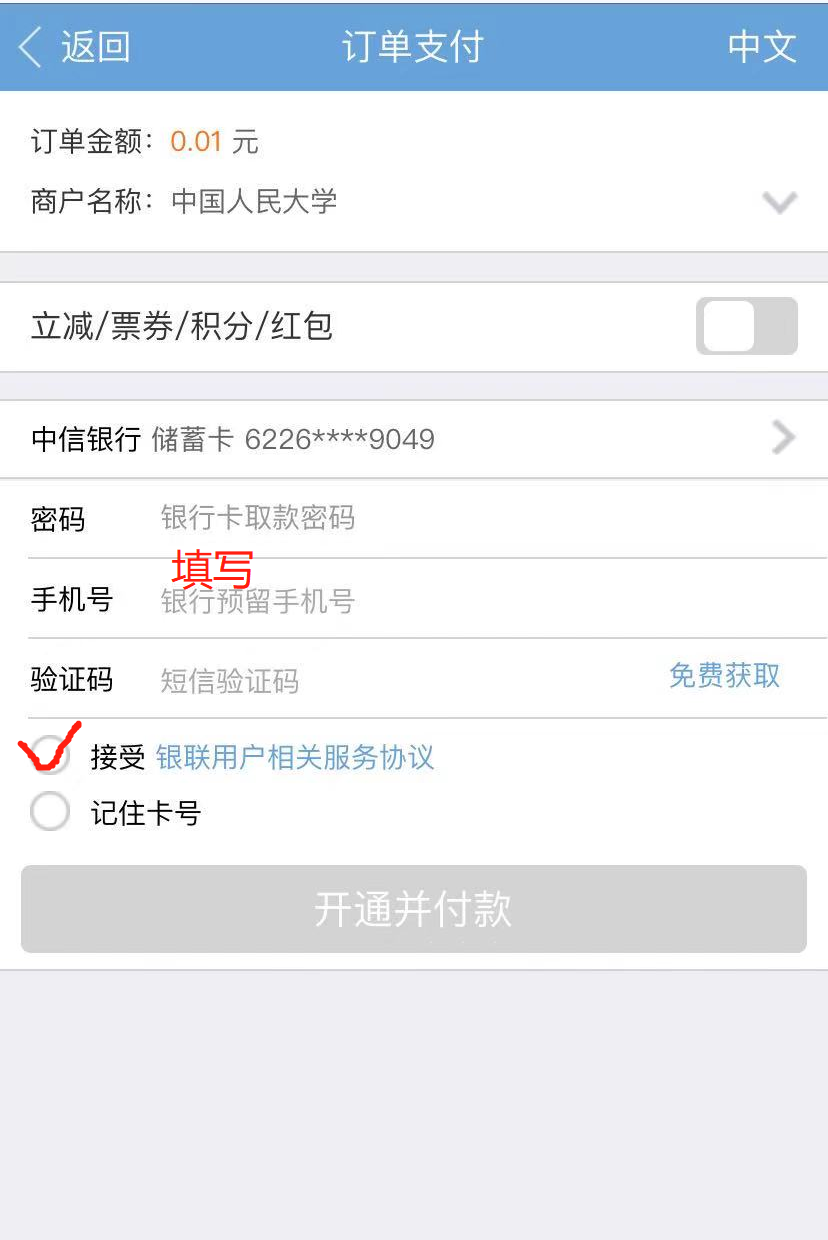Go back using the 返回 button

pyautogui.click(x=75, y=47)
